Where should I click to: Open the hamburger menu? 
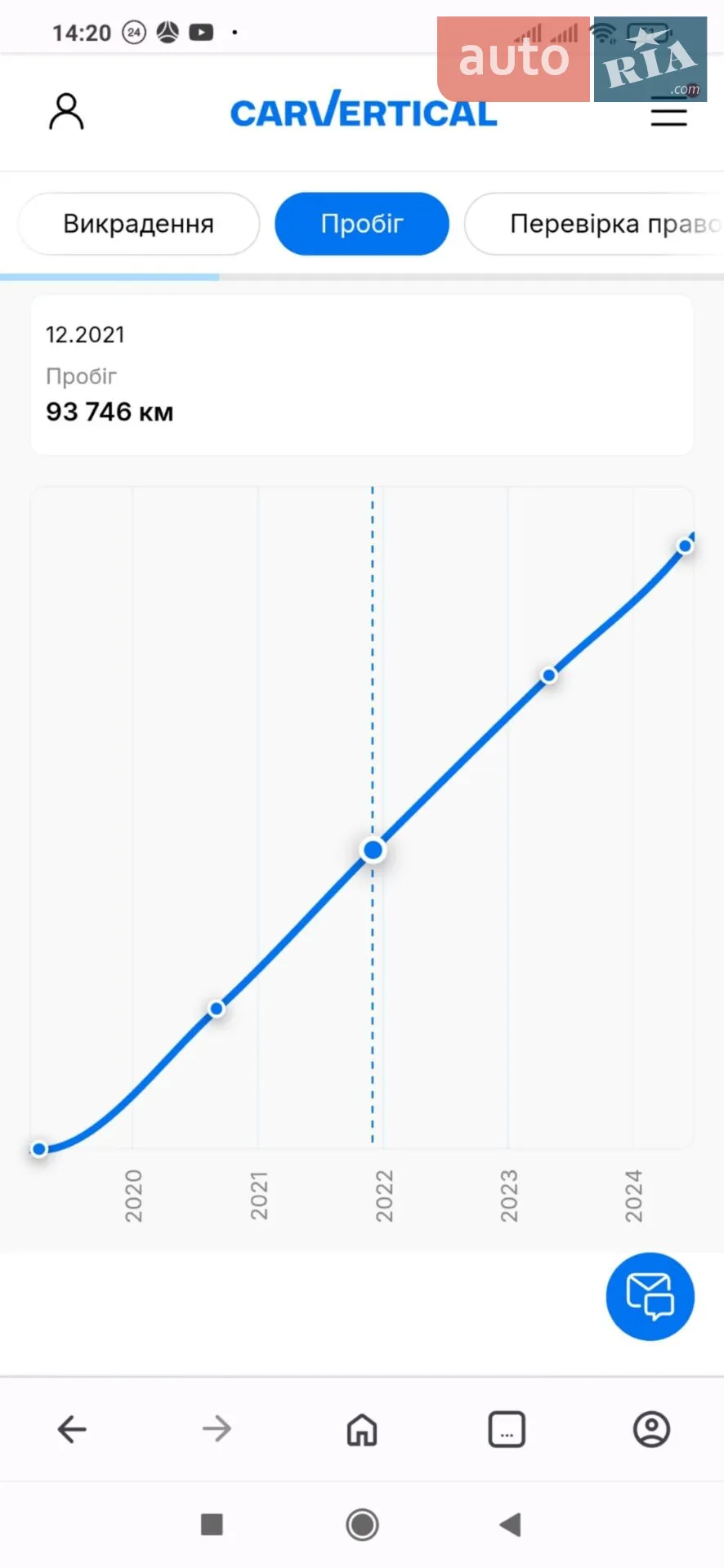tap(668, 112)
